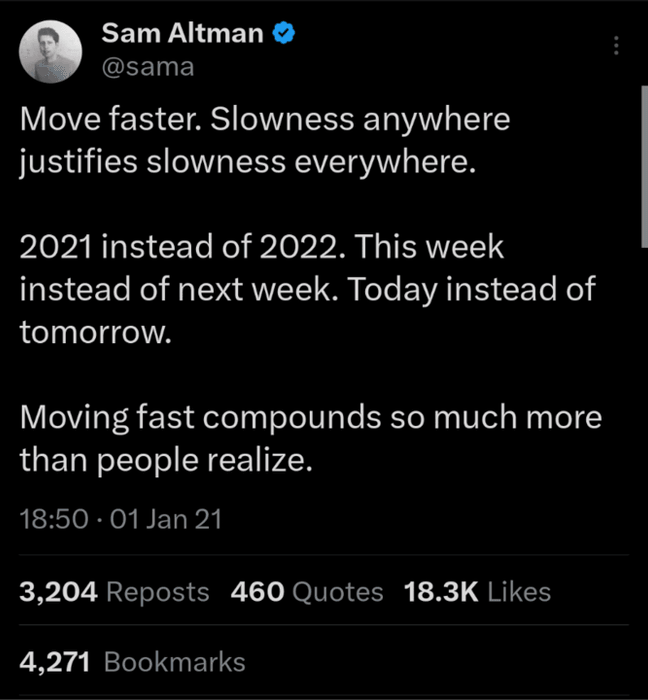This screenshot has width=648, height=700.
Task: View the 3,204 Reposts list
Action: point(114,591)
